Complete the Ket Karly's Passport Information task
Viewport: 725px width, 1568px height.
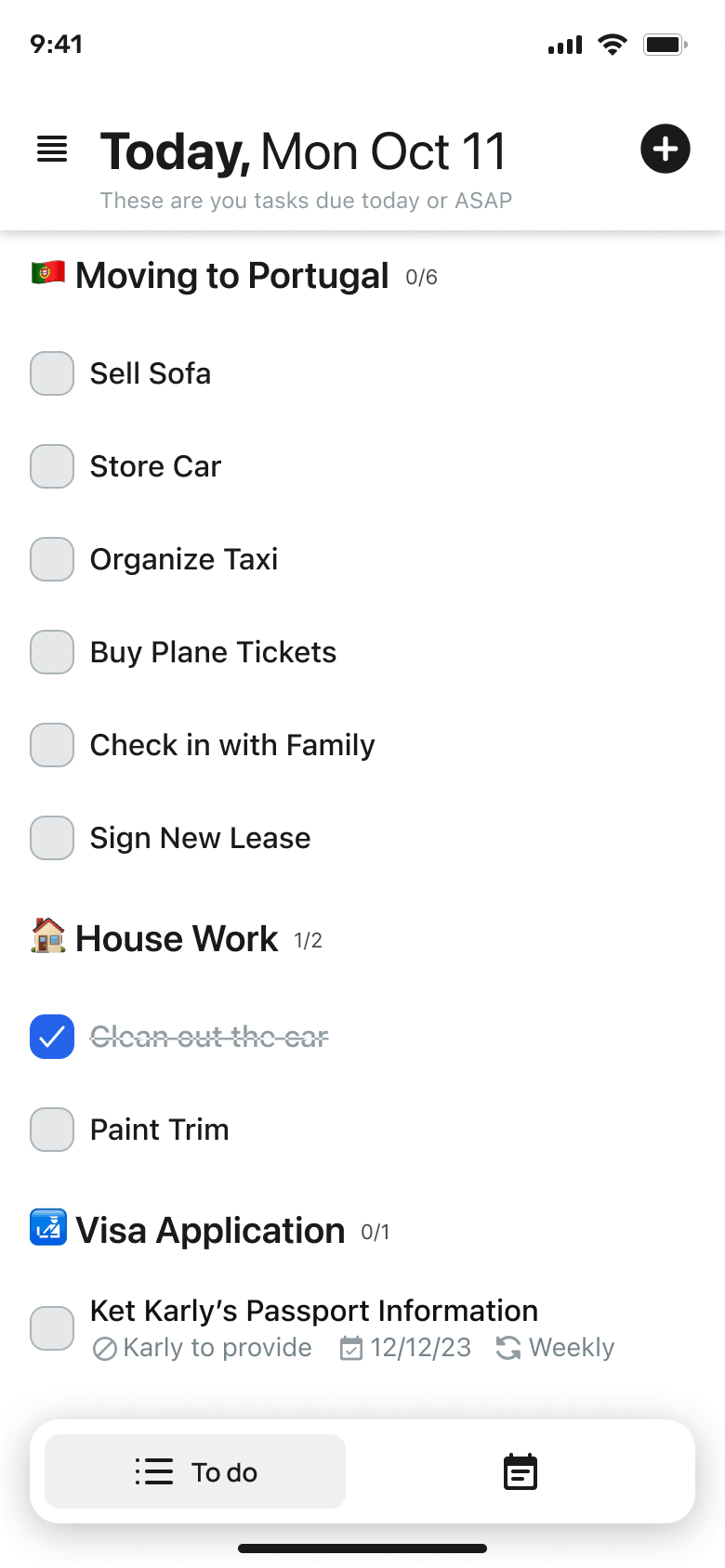click(x=52, y=1329)
